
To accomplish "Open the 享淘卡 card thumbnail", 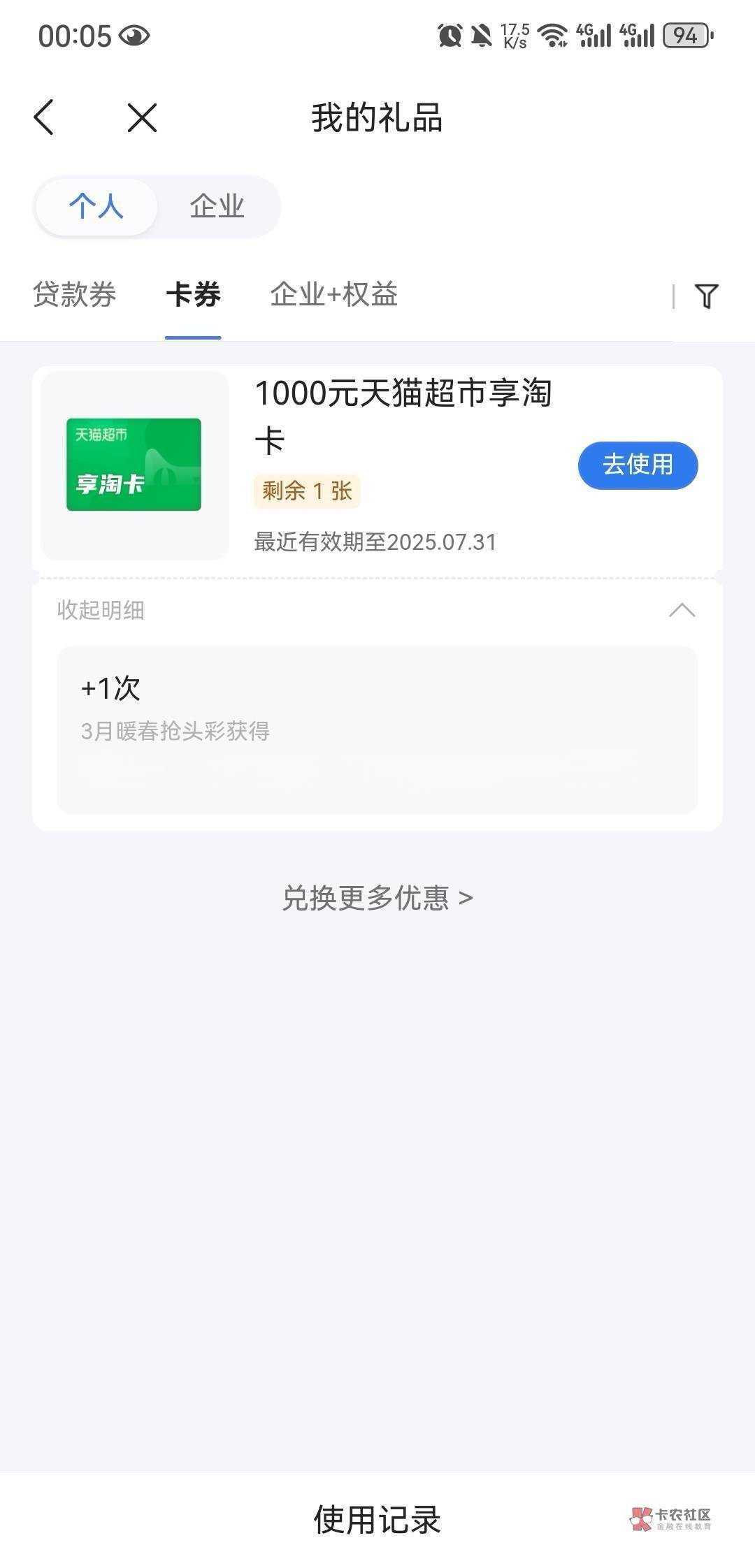I will tap(134, 465).
